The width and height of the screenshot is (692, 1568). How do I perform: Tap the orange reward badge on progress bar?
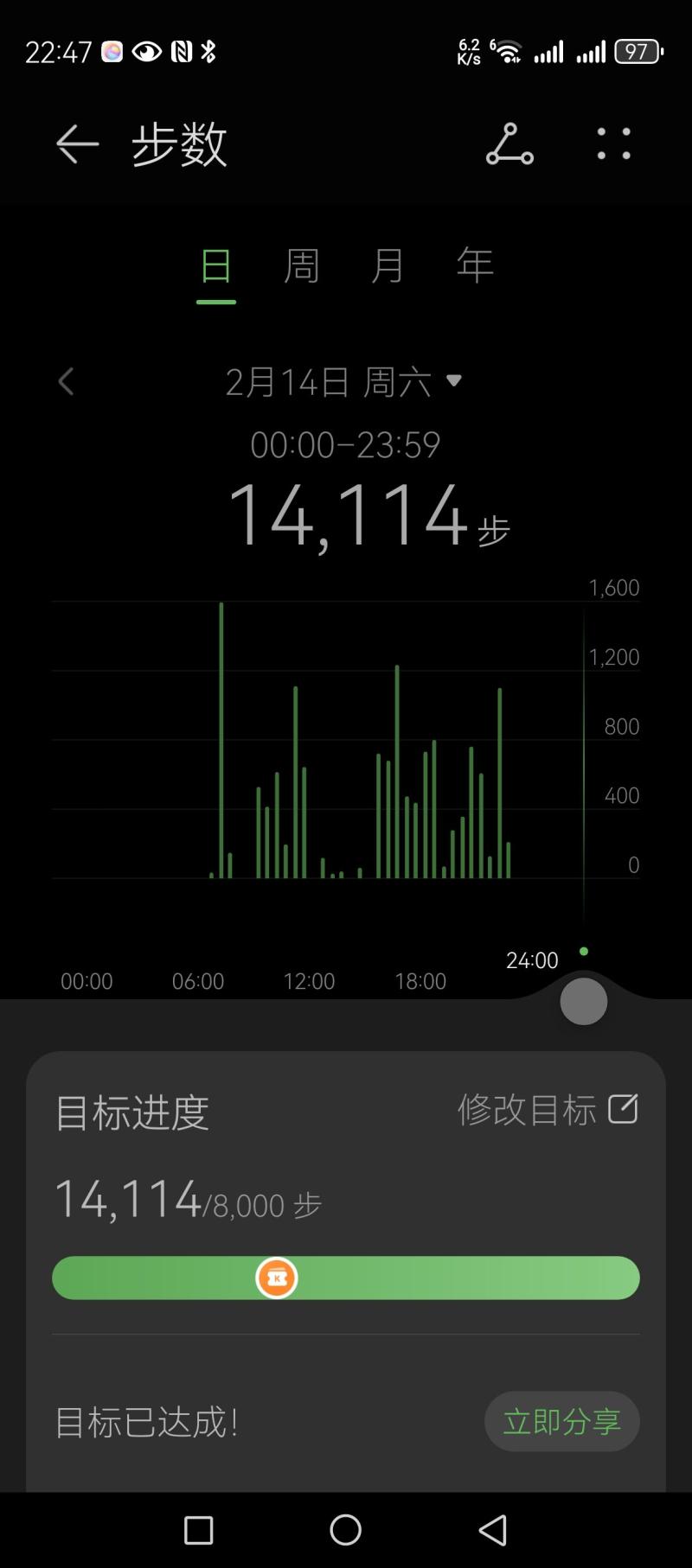[277, 1278]
